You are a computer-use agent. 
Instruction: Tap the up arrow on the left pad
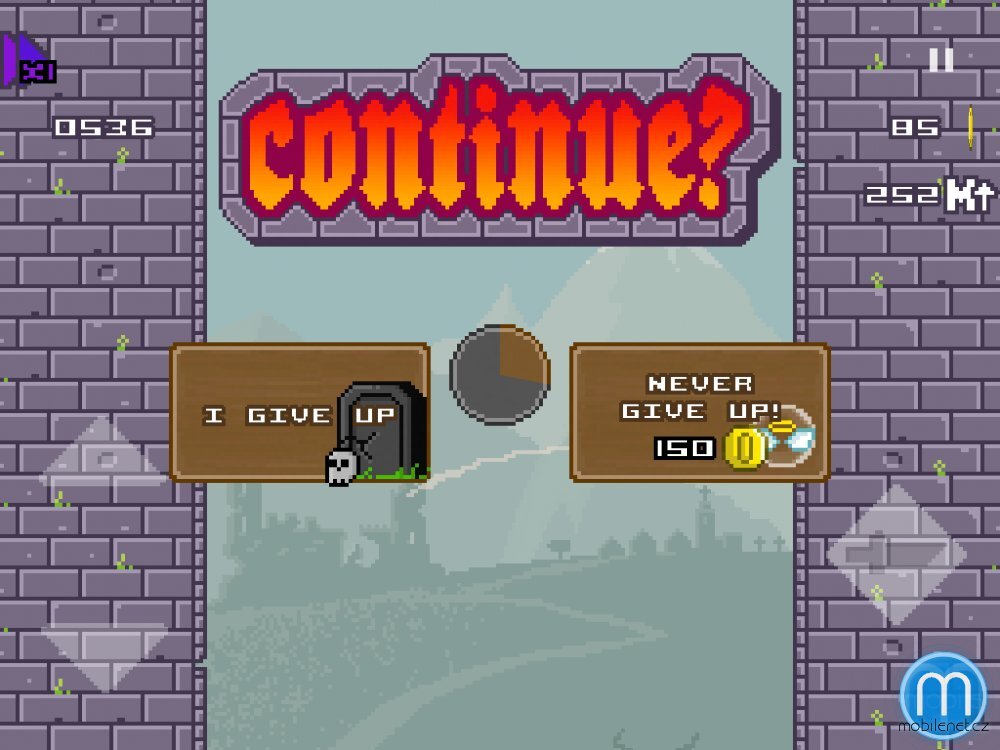point(103,458)
